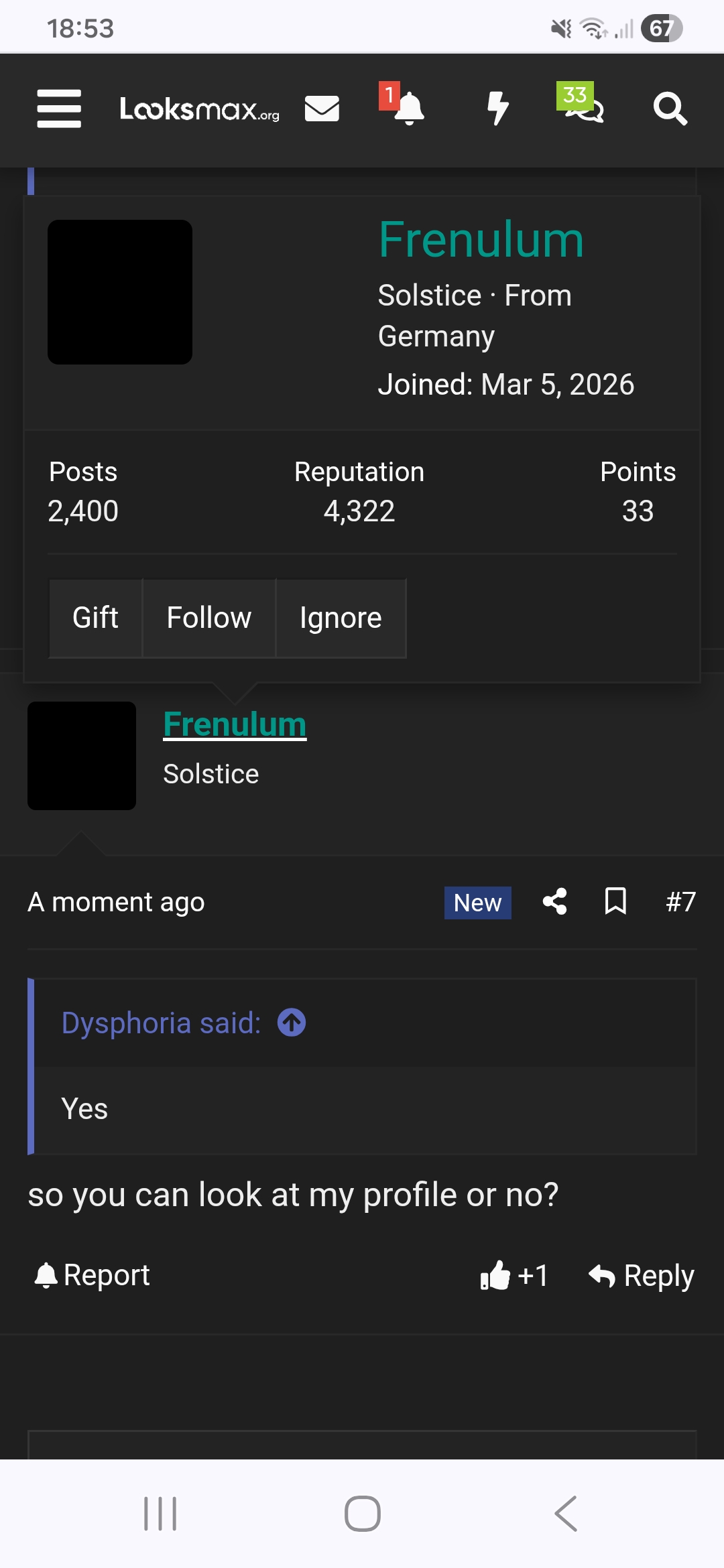Share post #7 via the share icon
Screen dimensions: 724x1568
(554, 902)
